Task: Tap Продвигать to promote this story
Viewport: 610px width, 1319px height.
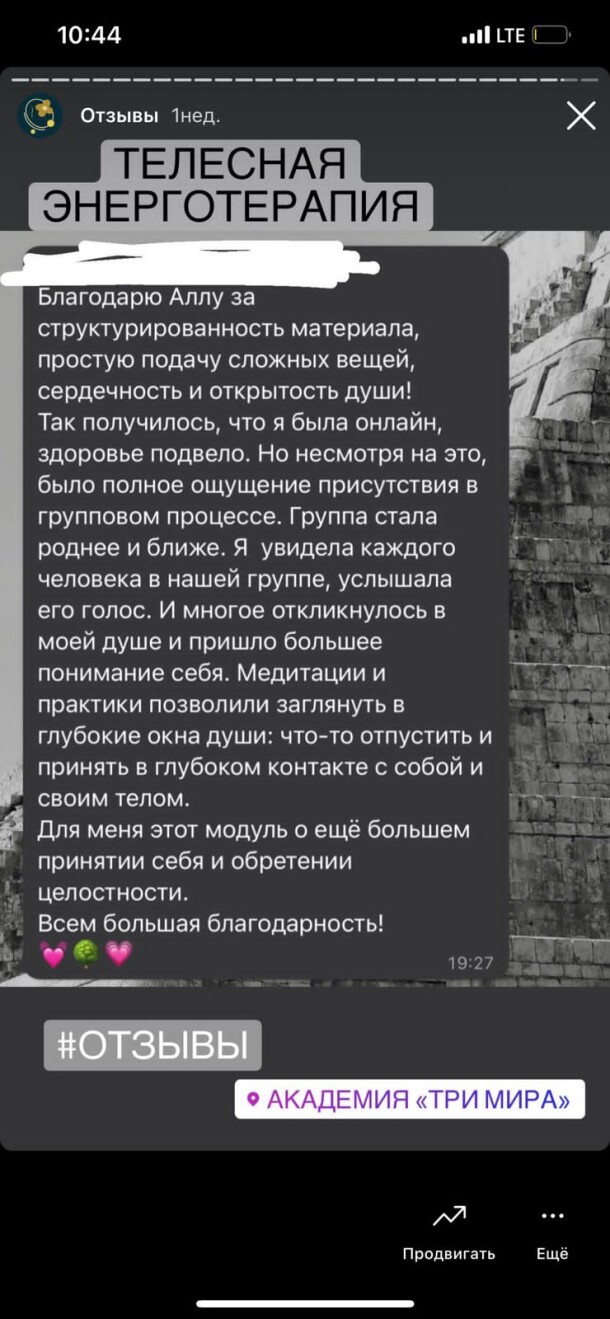Action: pyautogui.click(x=448, y=1232)
